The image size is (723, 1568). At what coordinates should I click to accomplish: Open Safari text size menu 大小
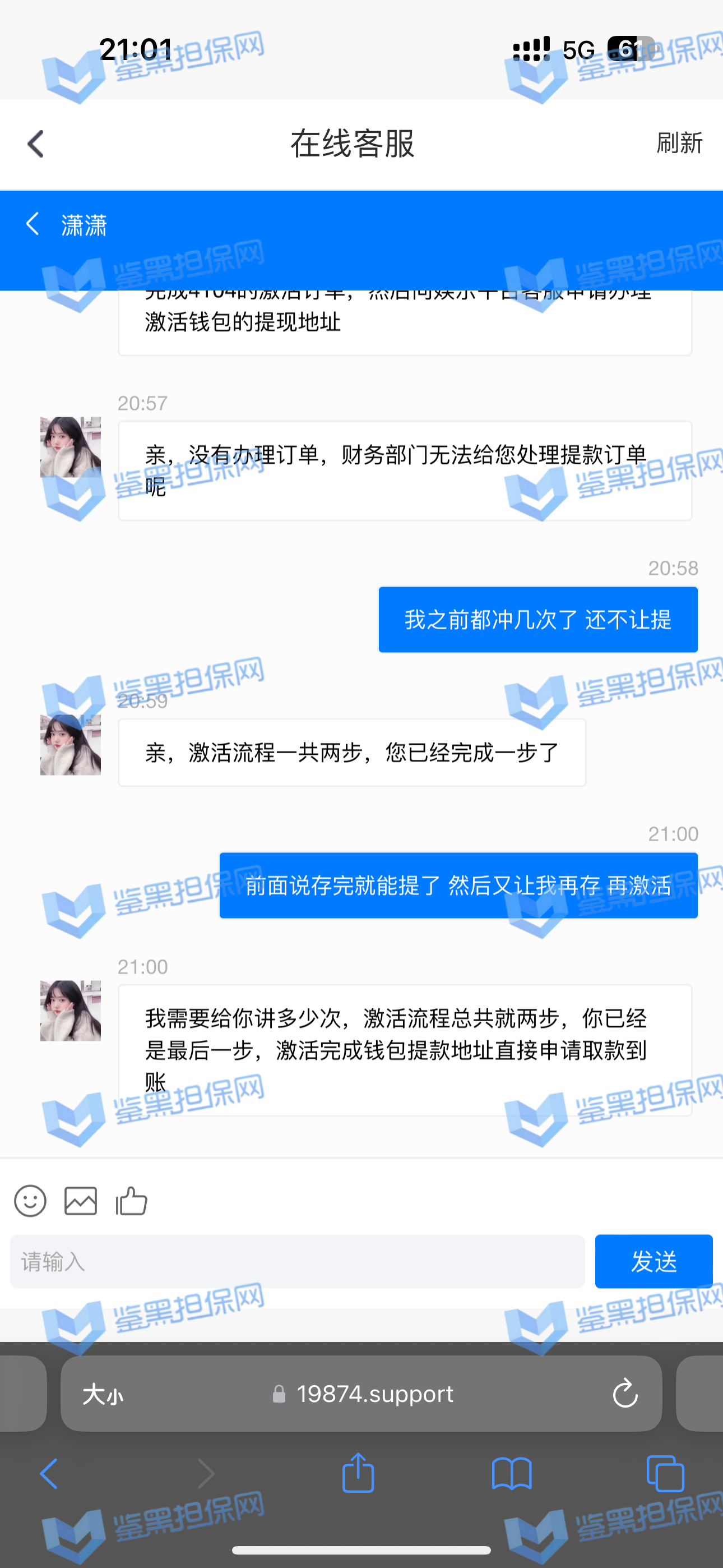tap(102, 1393)
